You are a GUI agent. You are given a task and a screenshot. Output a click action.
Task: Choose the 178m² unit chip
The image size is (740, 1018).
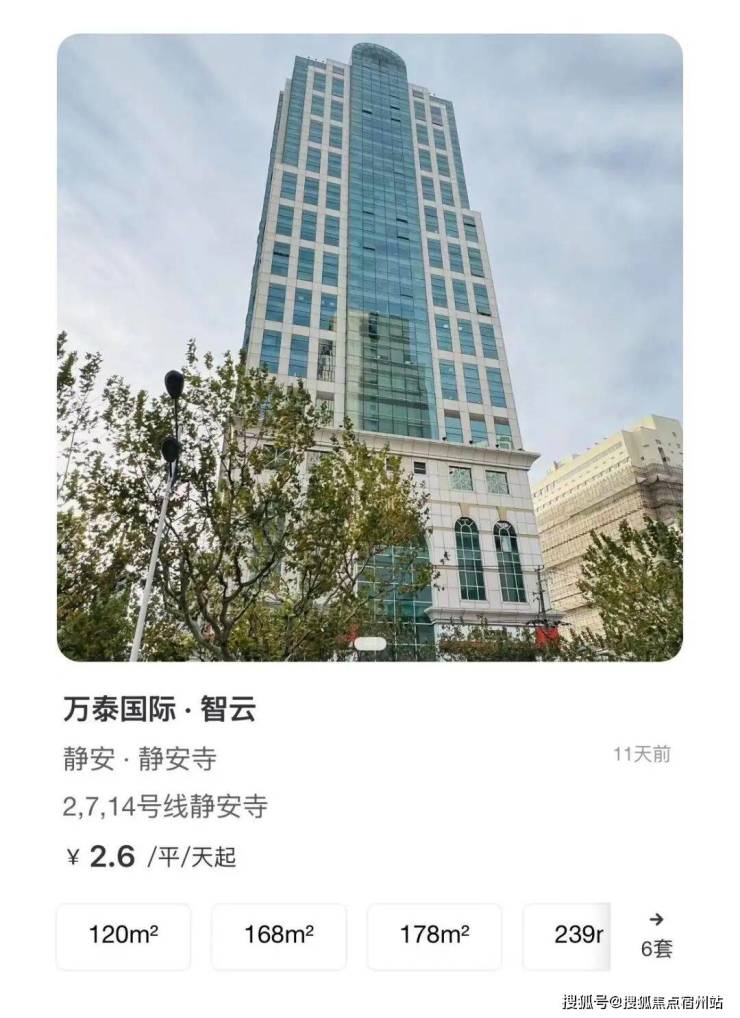point(434,936)
